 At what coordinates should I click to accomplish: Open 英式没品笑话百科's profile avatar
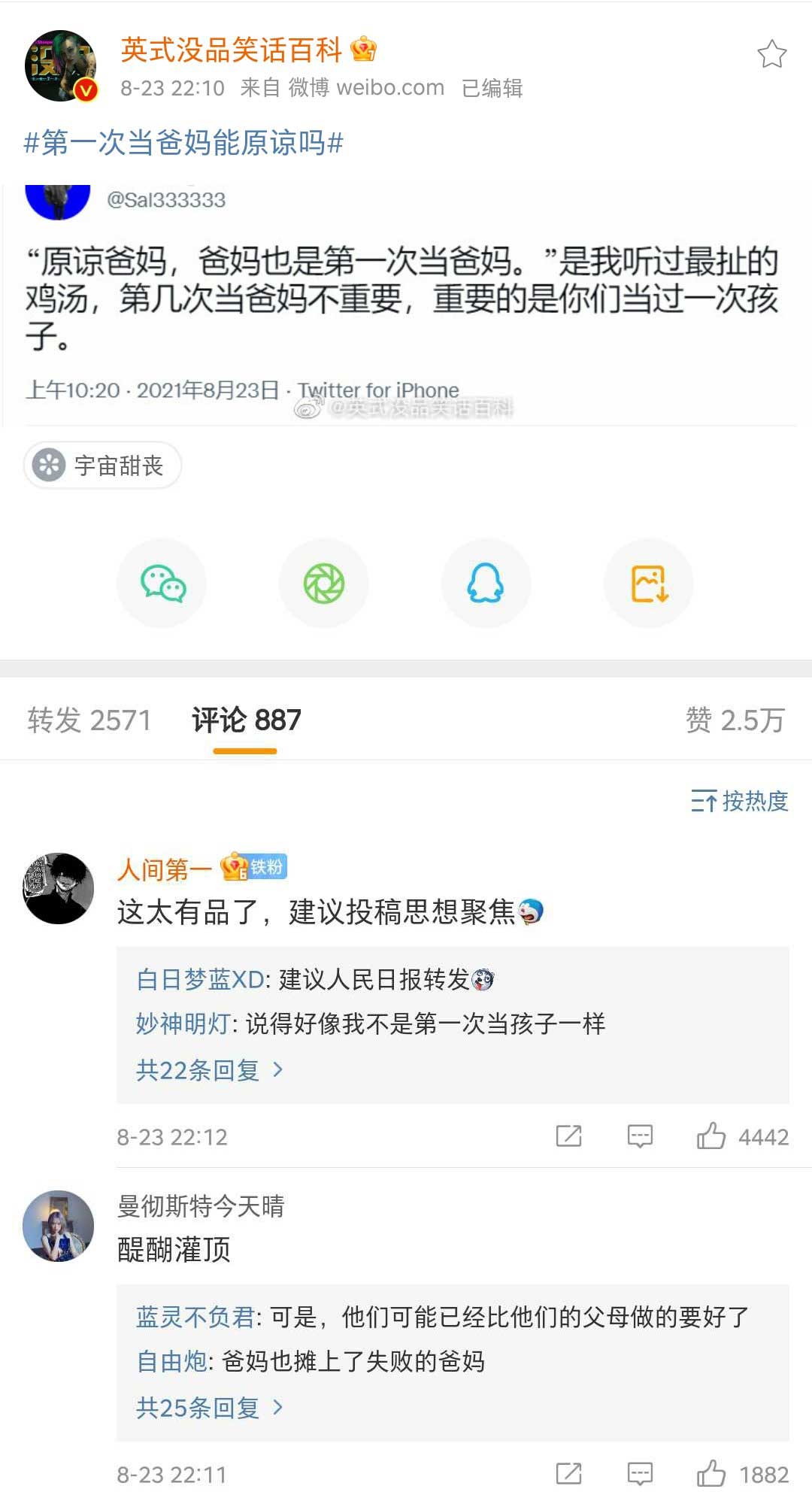(x=60, y=66)
